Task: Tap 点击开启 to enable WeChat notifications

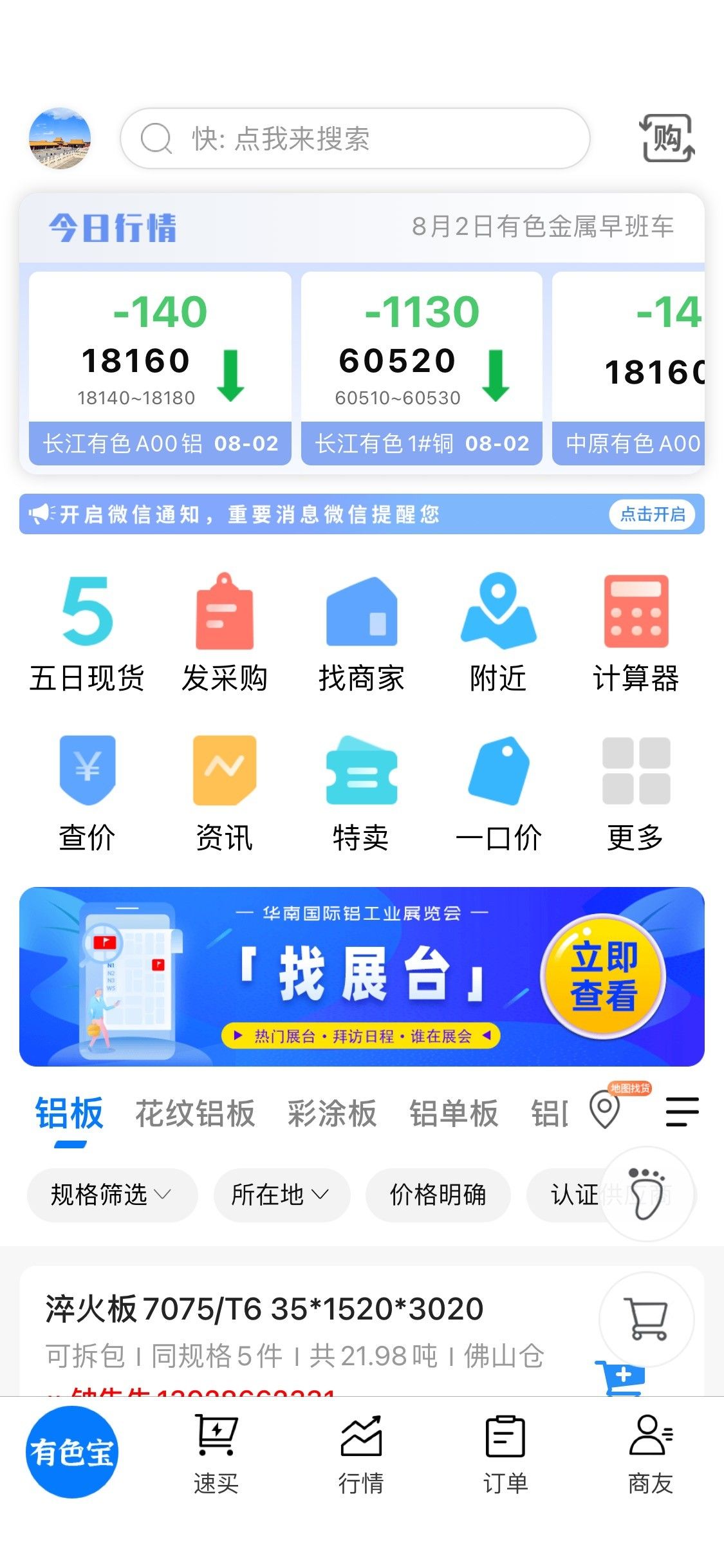Action: click(x=653, y=514)
